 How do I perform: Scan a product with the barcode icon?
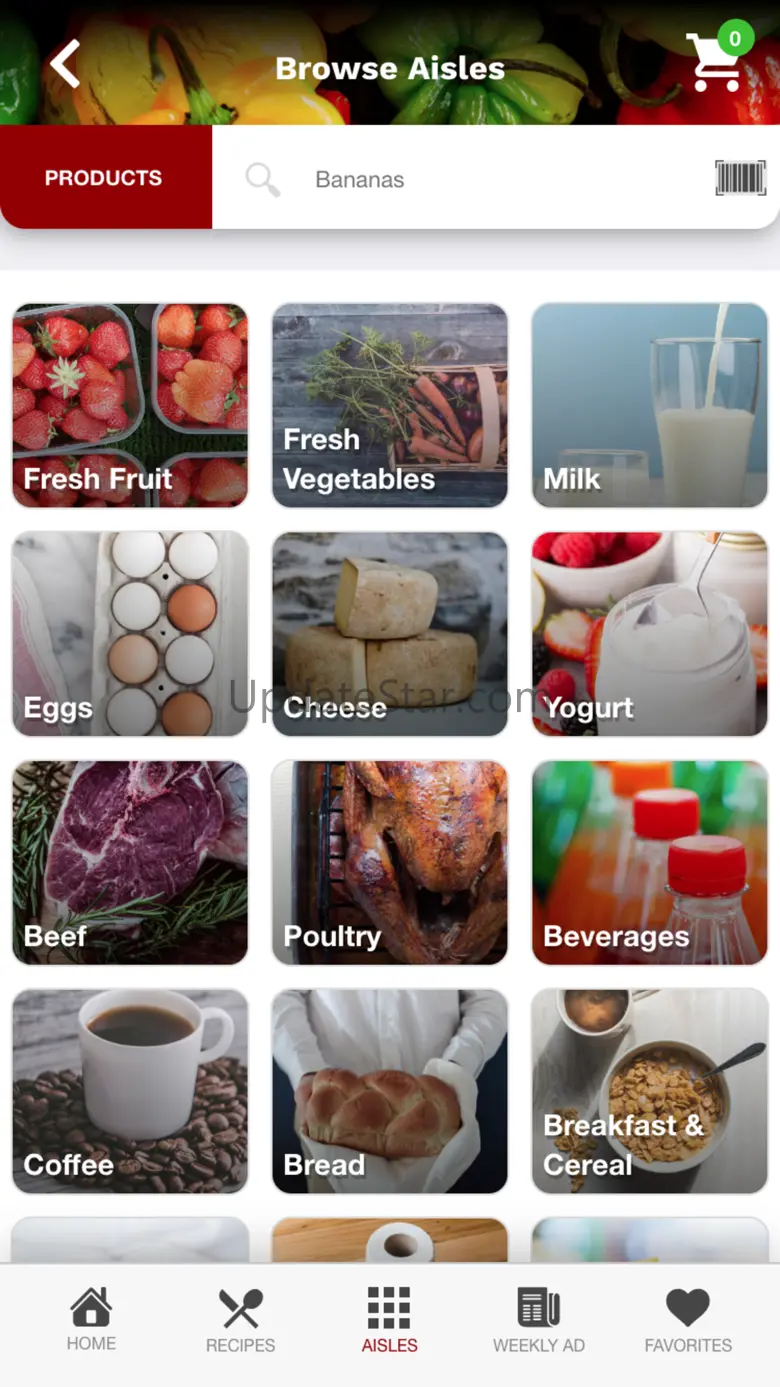tap(740, 179)
